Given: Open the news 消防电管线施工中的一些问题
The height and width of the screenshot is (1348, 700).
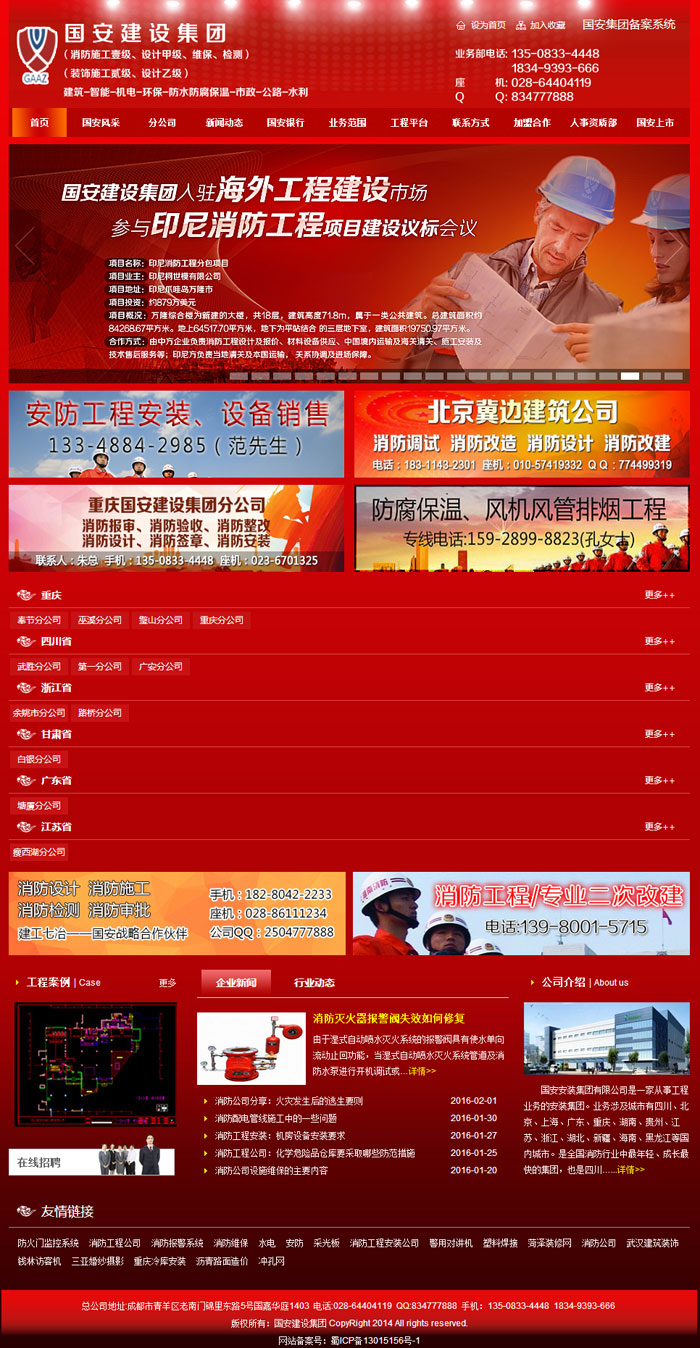Looking at the screenshot, I should [275, 1118].
